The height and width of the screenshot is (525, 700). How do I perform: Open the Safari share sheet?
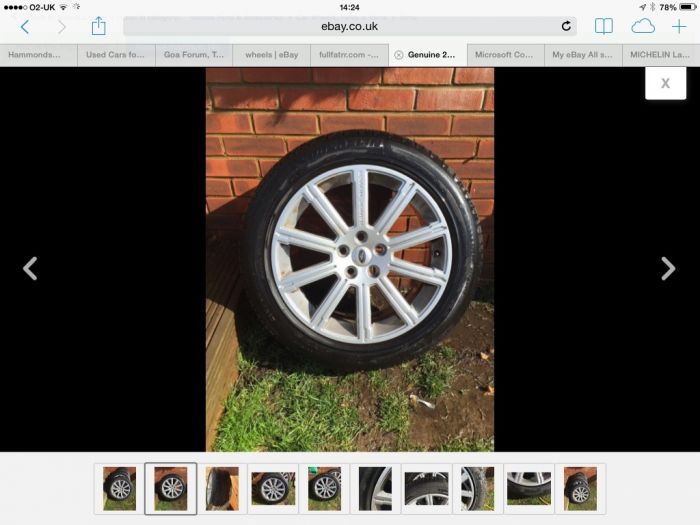pyautogui.click(x=98, y=27)
